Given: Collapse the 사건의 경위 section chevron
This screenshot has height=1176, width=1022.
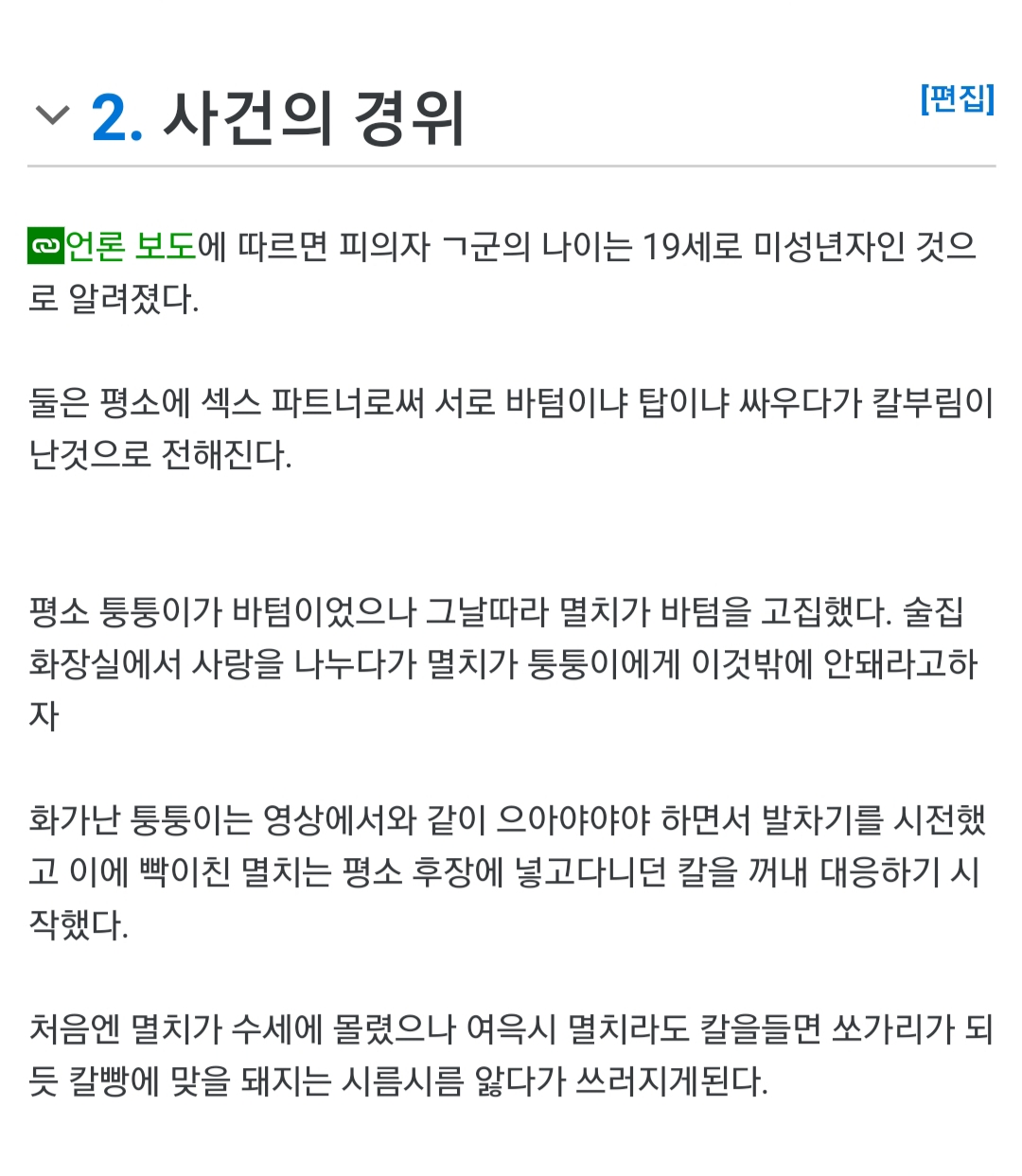Looking at the screenshot, I should (52, 116).
